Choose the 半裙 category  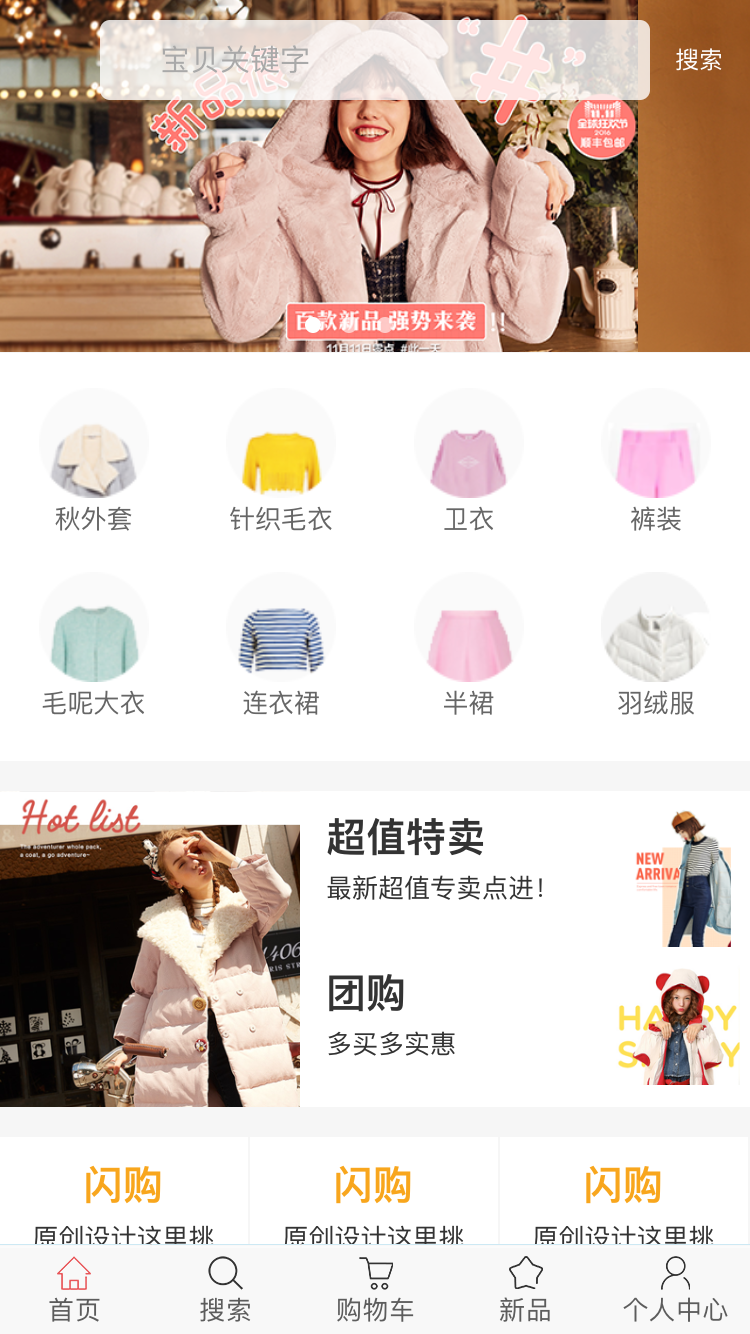click(x=469, y=646)
